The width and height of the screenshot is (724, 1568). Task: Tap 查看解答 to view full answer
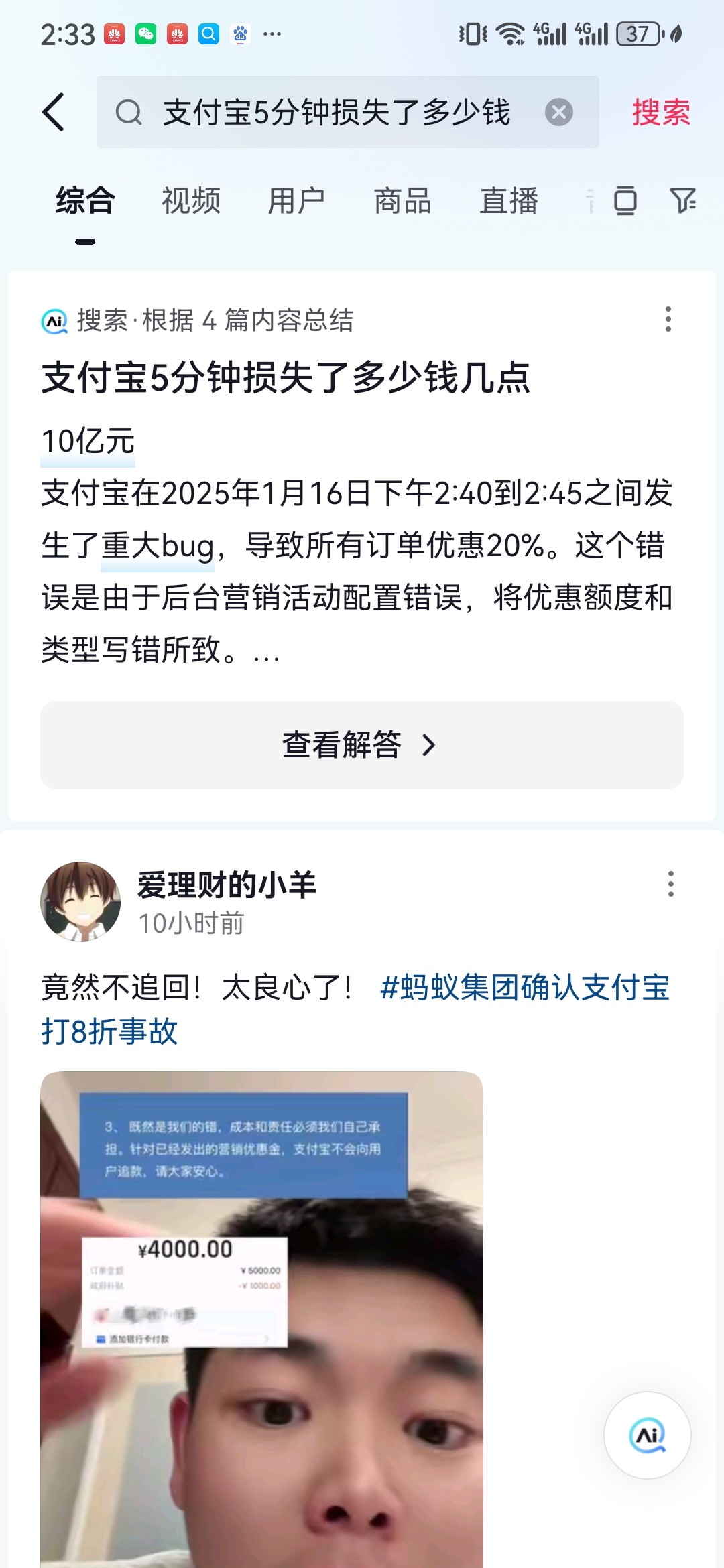(362, 744)
